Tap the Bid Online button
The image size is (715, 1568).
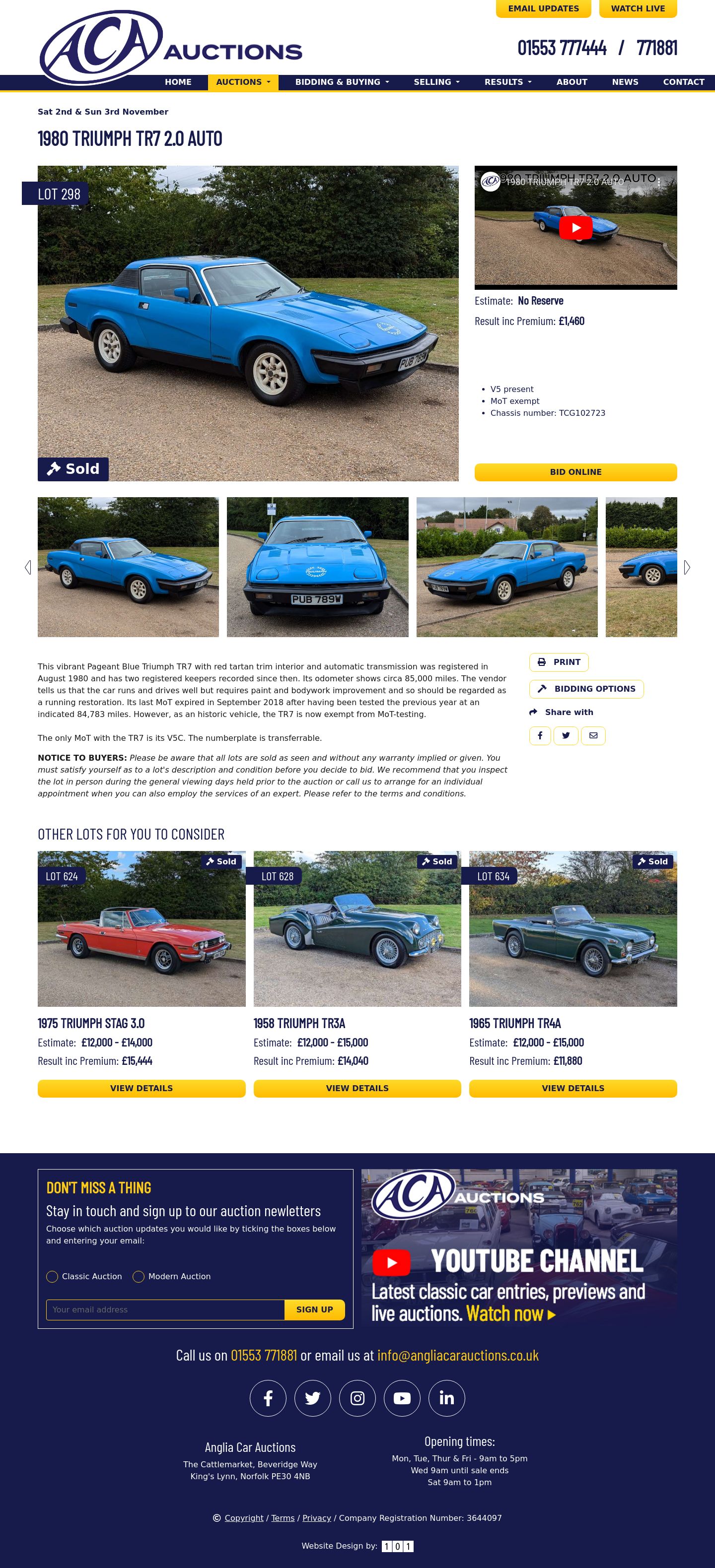[575, 472]
